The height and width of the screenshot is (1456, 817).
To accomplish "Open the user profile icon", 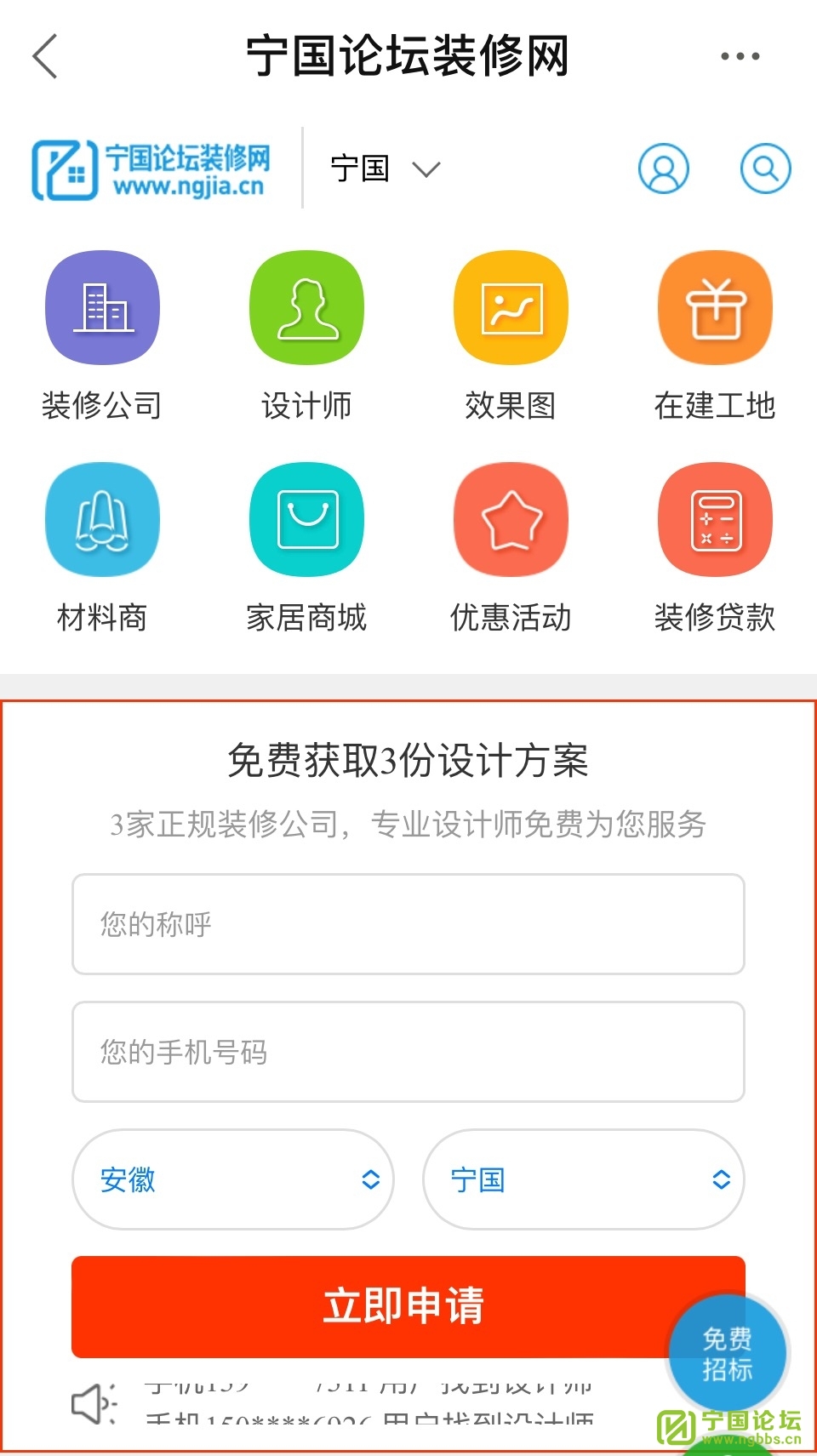I will click(x=663, y=168).
